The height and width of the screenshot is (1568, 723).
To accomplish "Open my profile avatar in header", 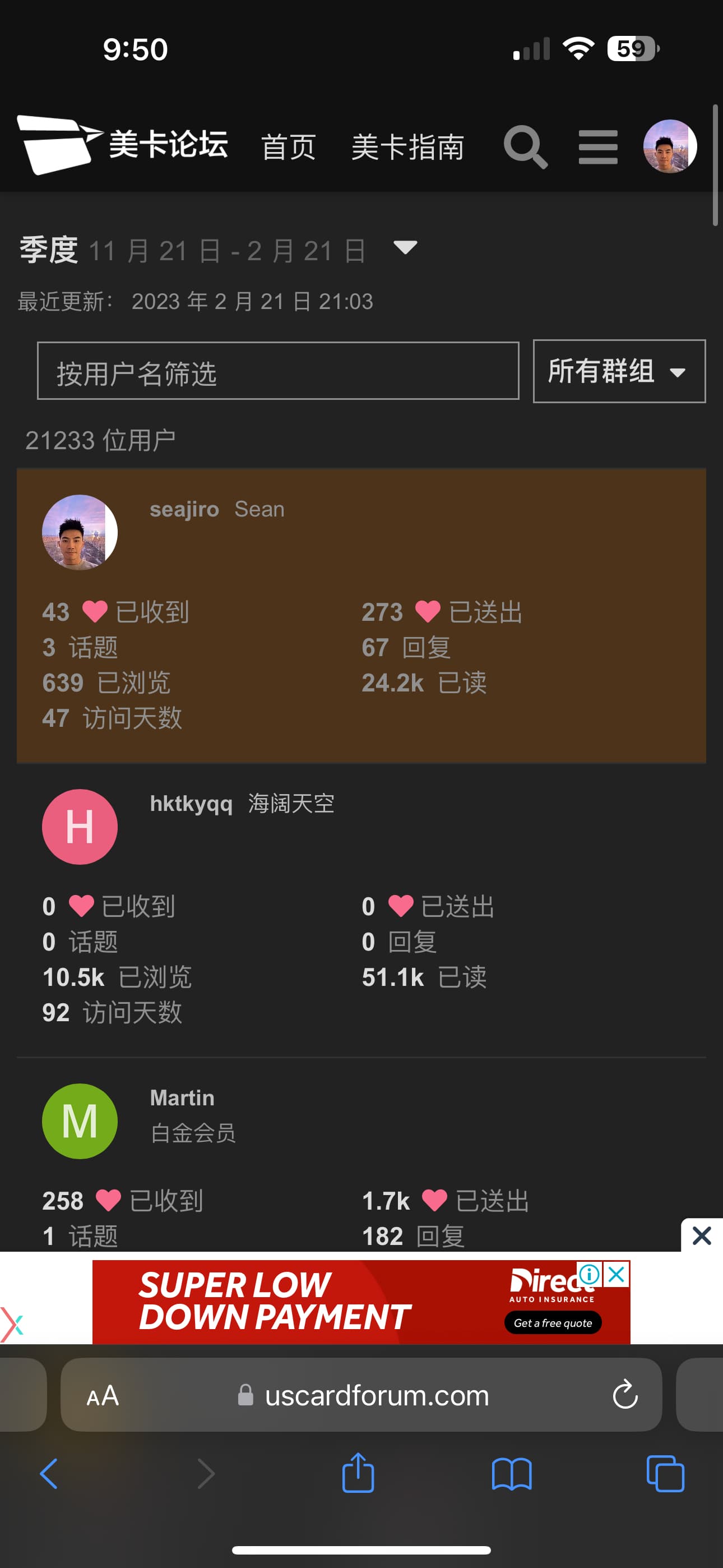I will (669, 146).
